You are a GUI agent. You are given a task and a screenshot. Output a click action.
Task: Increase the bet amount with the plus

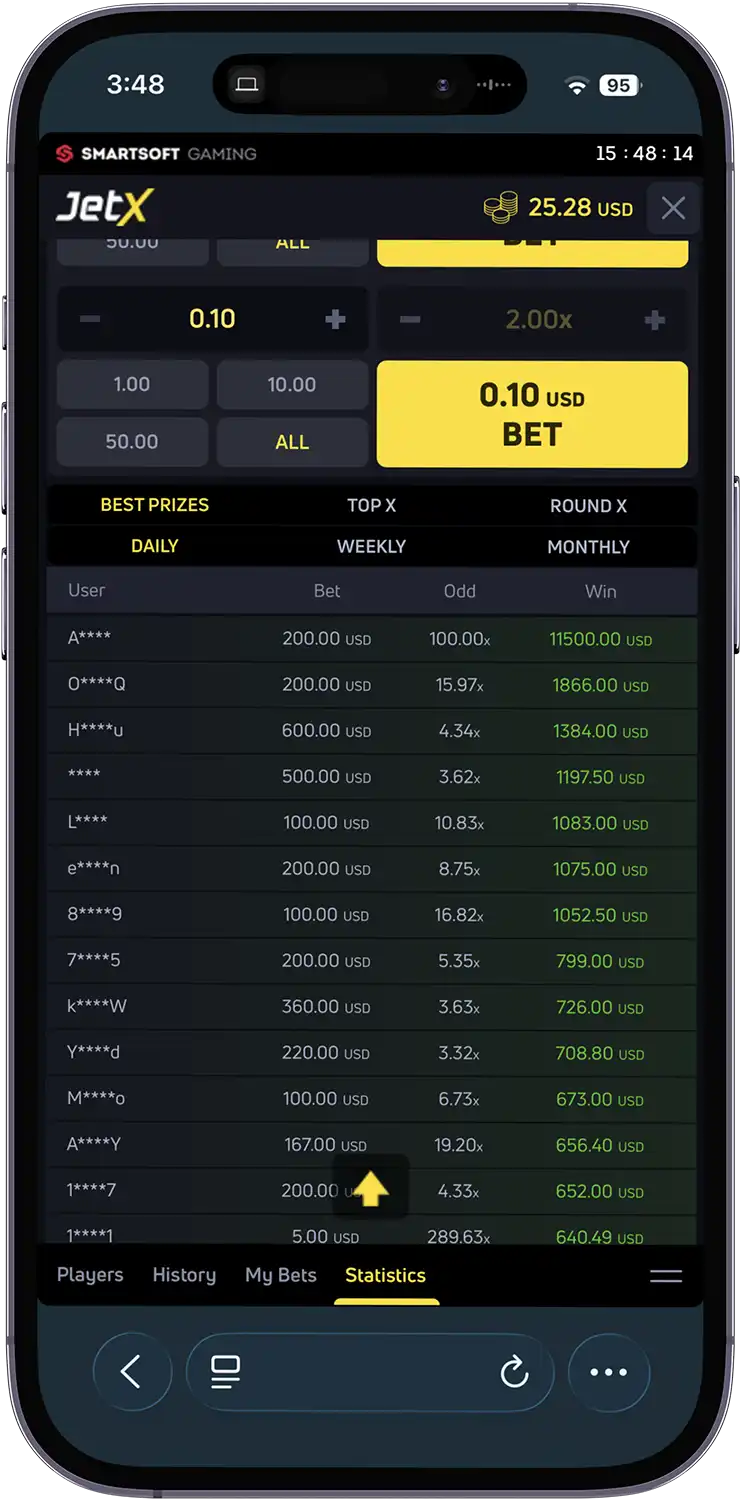(334, 318)
